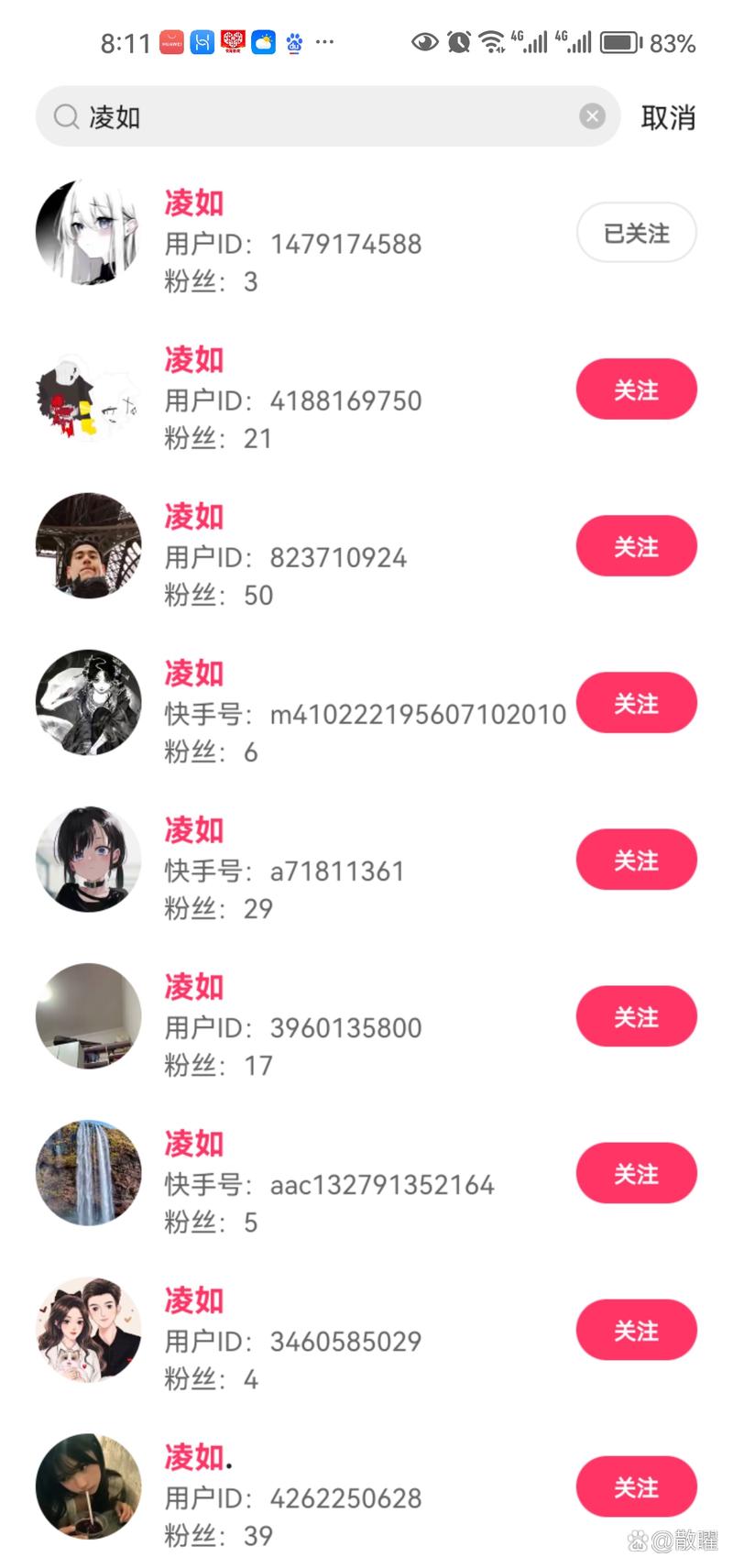Follow the 凌如 user with ID 4188169750
Viewport: 733px width, 1568px height.
pos(636,389)
